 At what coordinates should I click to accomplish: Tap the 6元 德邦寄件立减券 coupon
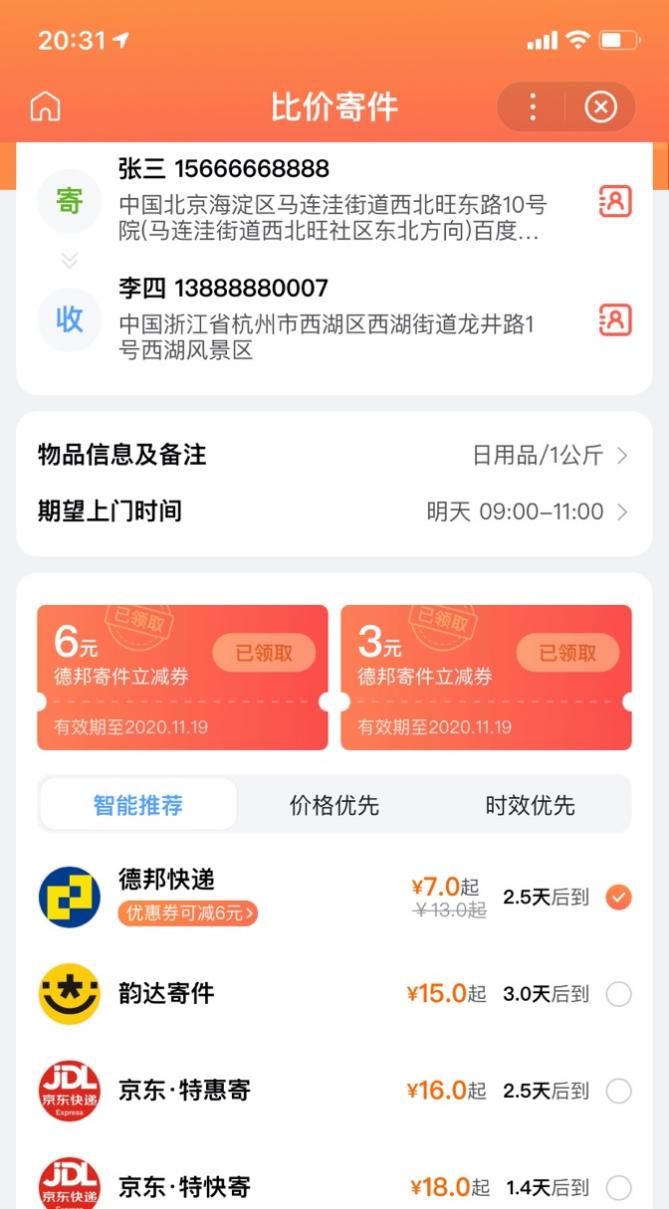coord(182,677)
